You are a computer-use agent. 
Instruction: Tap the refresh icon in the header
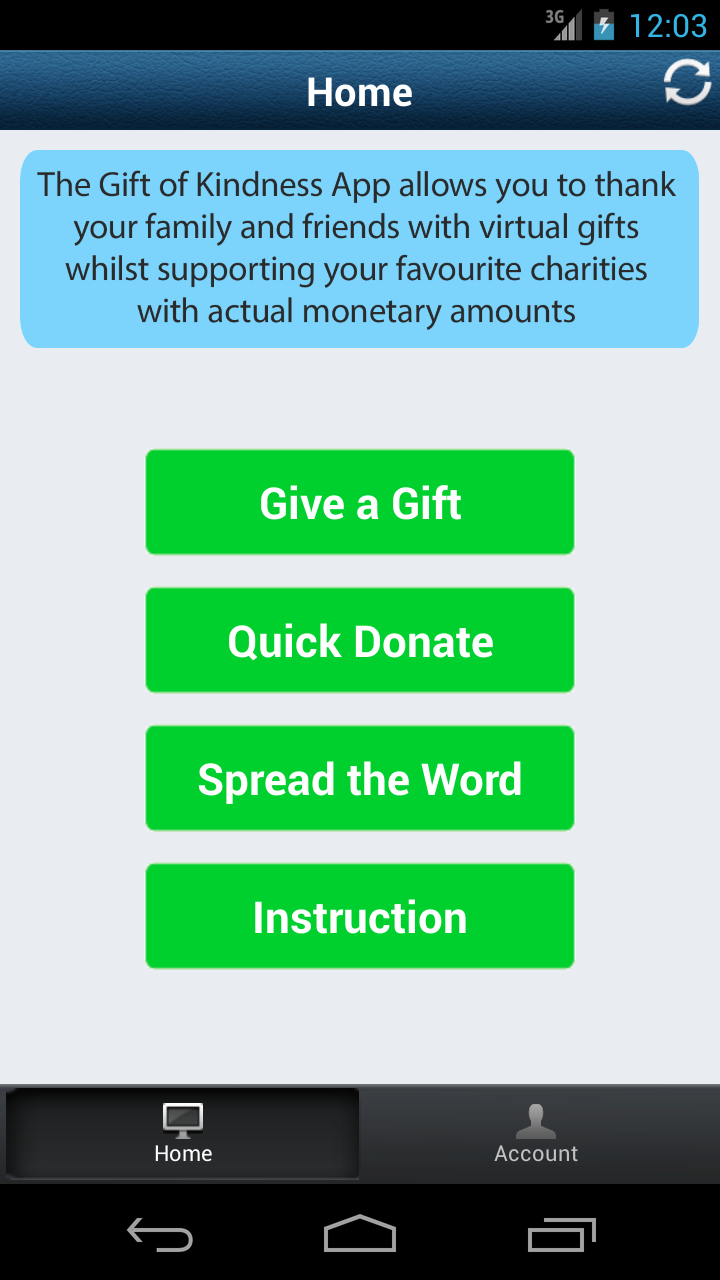point(688,82)
